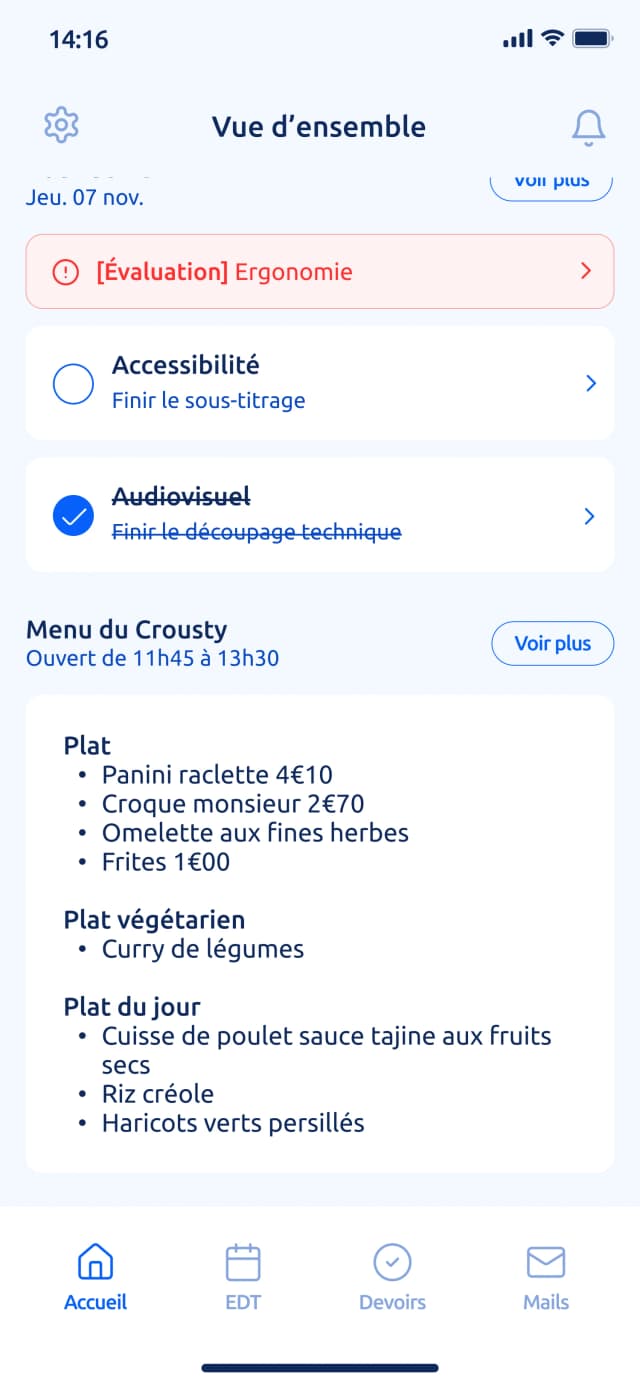Open the Crousty menu card
The height and width of the screenshot is (1386, 640).
point(319,933)
